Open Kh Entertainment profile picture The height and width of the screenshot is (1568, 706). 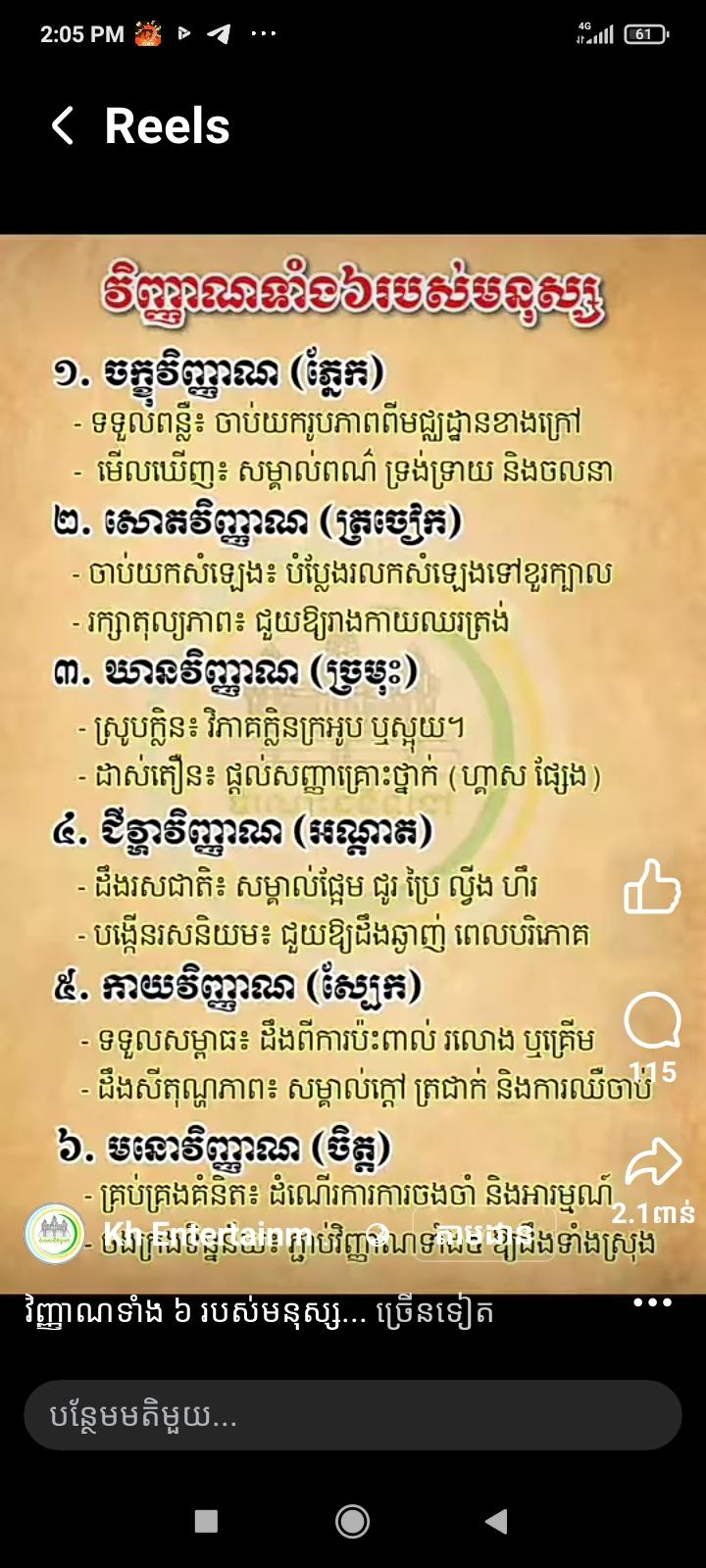(55, 1233)
